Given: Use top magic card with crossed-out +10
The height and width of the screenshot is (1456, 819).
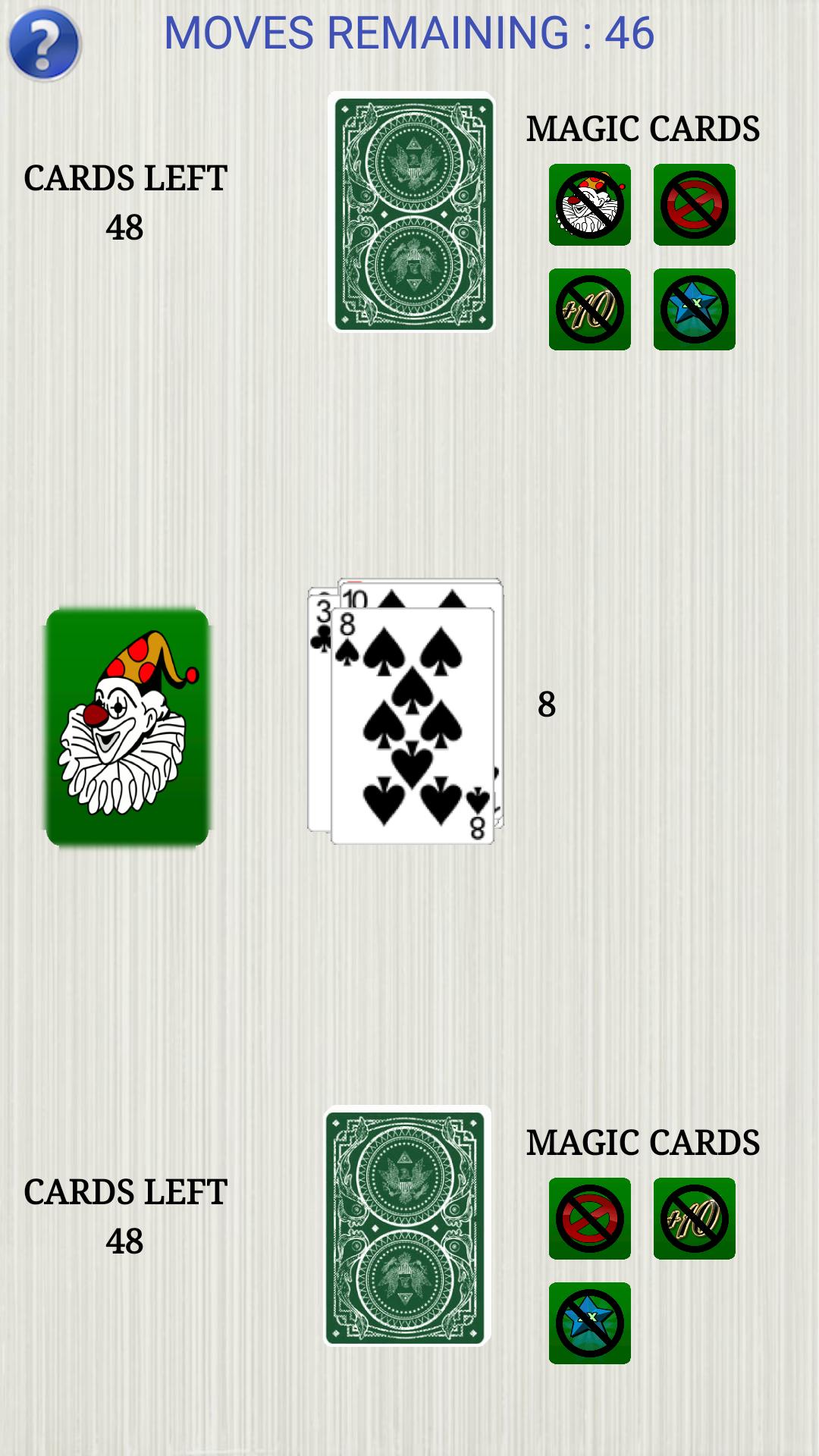Looking at the screenshot, I should (589, 309).
